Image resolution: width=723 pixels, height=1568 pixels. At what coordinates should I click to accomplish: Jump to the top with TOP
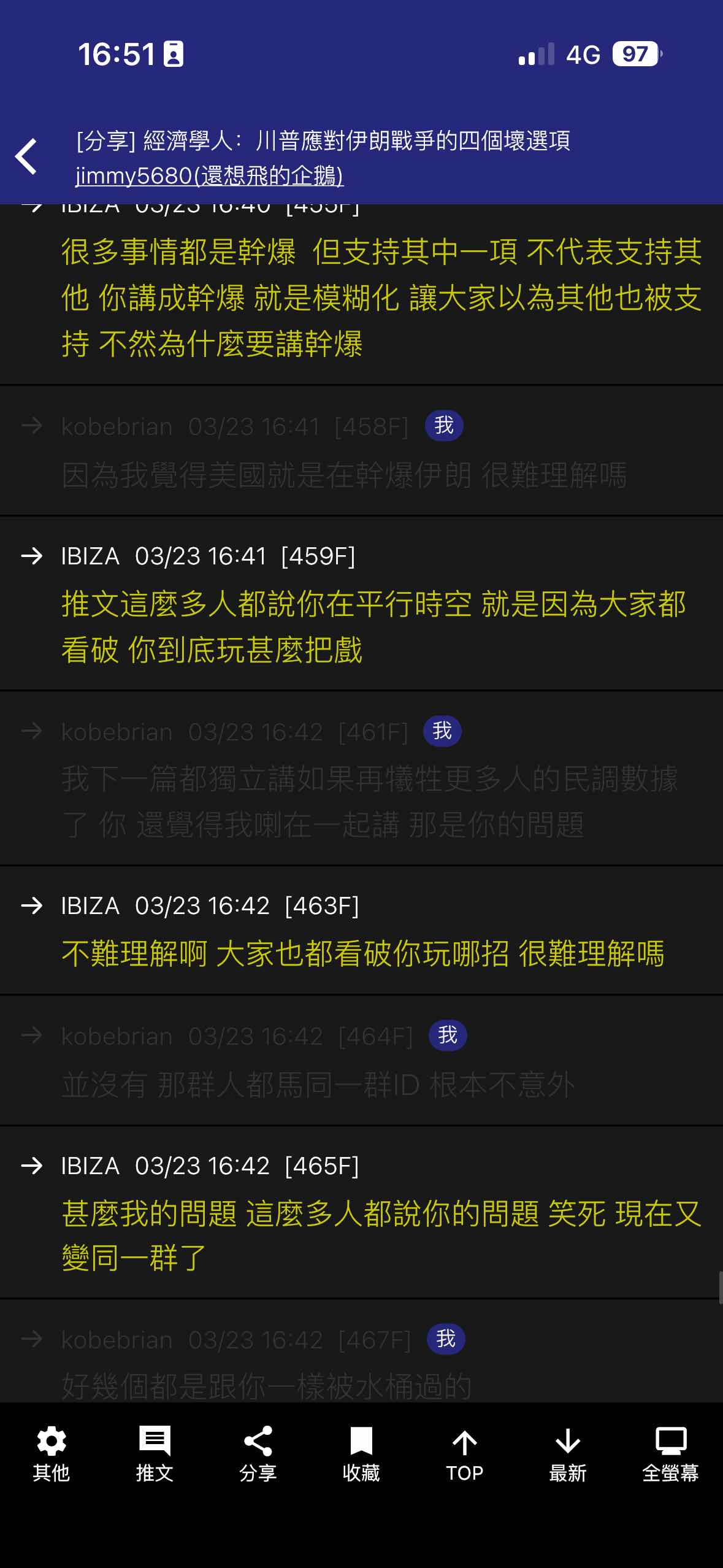[x=464, y=1454]
